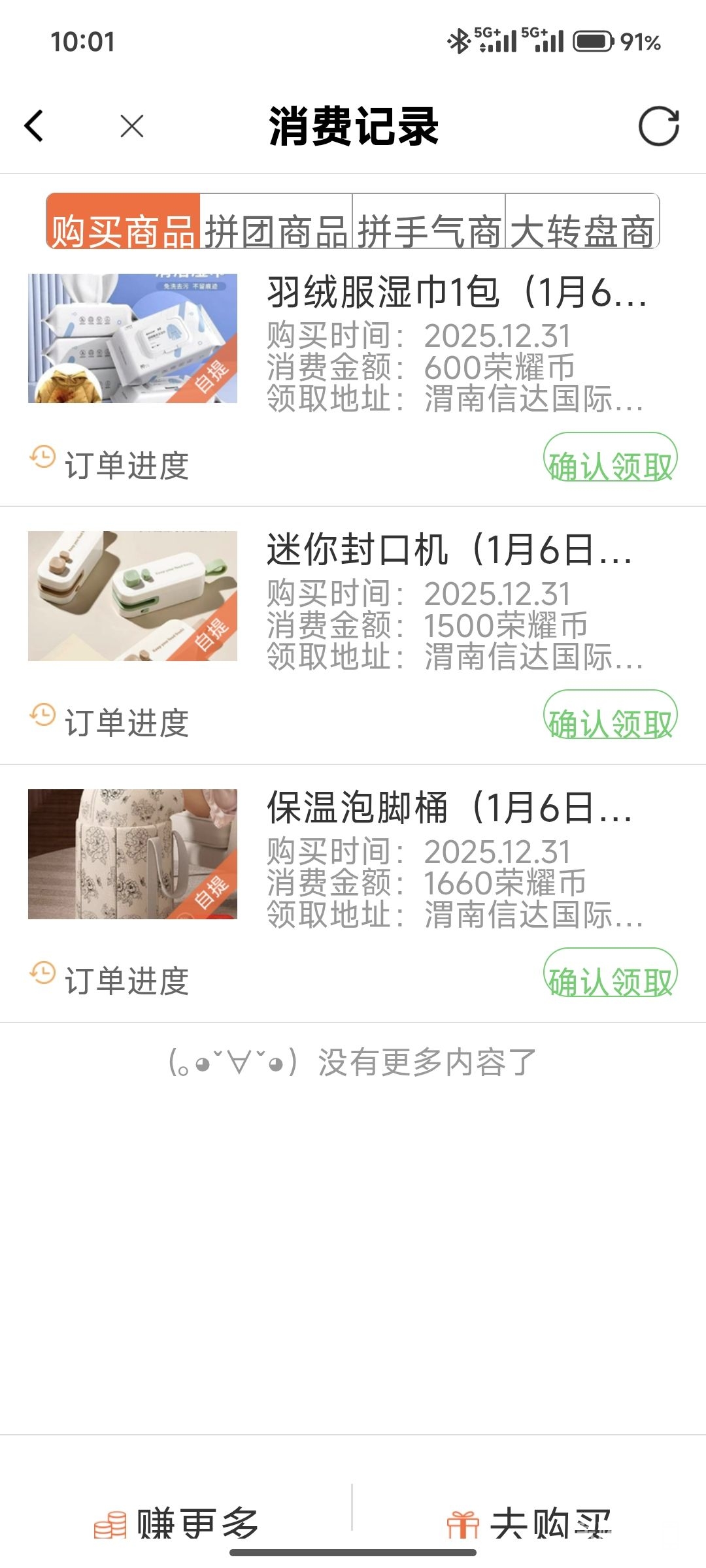Tap 赚更多 at the bottom
706x1568 pixels.
click(x=176, y=1522)
